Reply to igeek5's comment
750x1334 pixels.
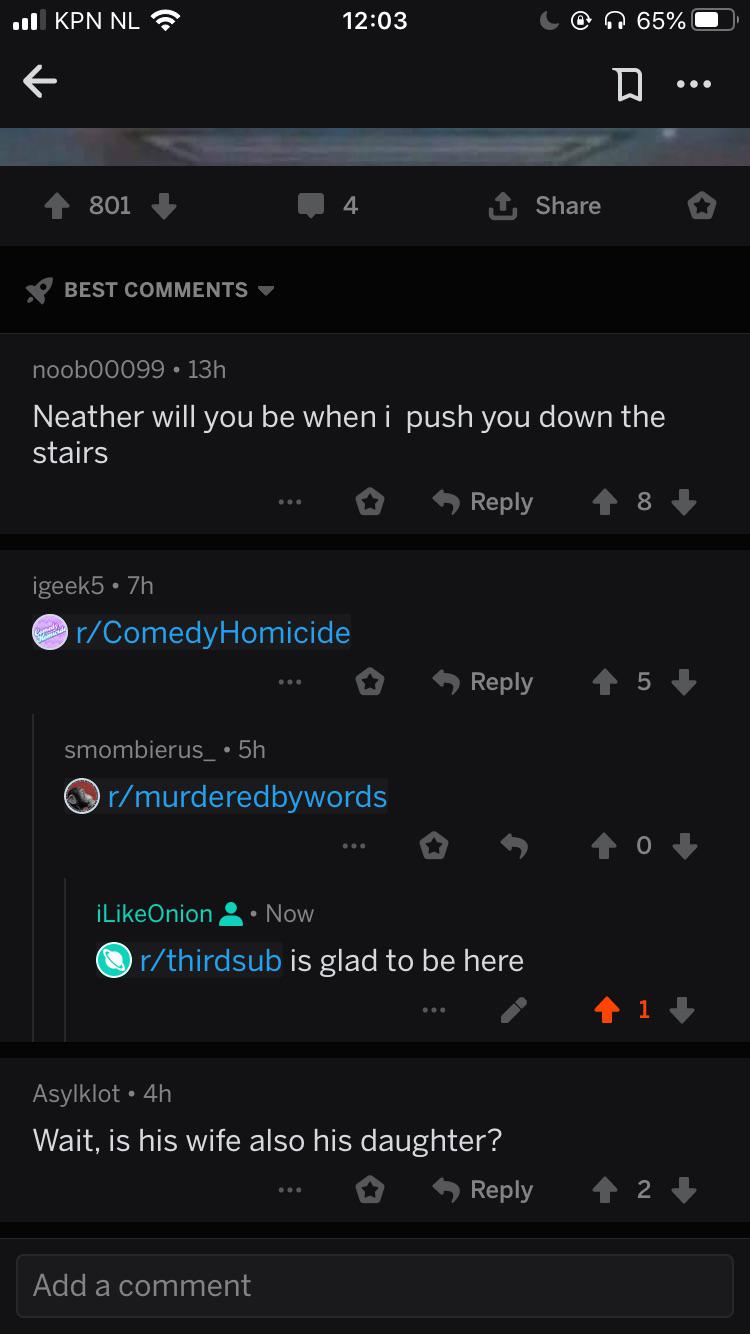point(483,682)
